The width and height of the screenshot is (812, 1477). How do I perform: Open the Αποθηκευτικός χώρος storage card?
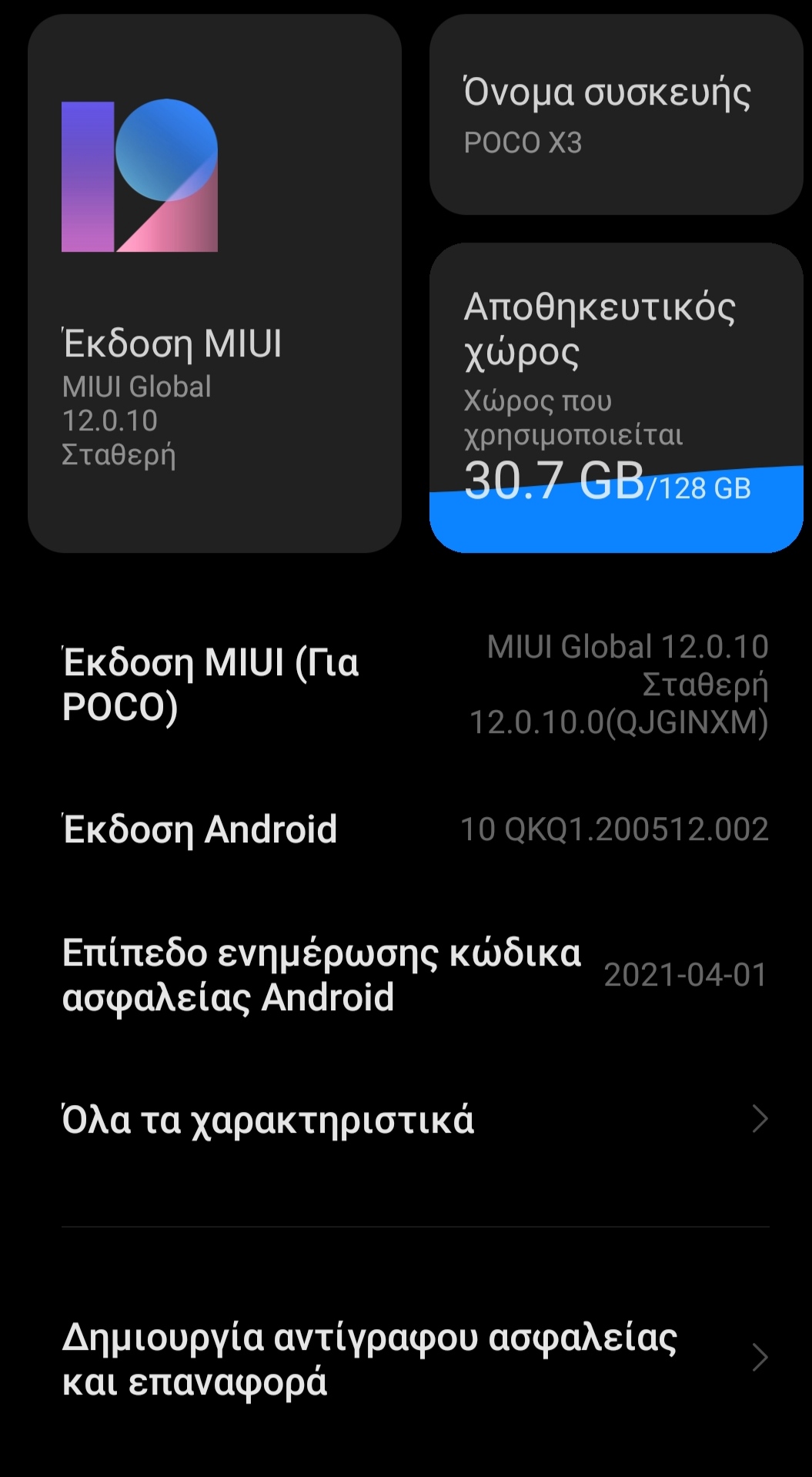616,397
